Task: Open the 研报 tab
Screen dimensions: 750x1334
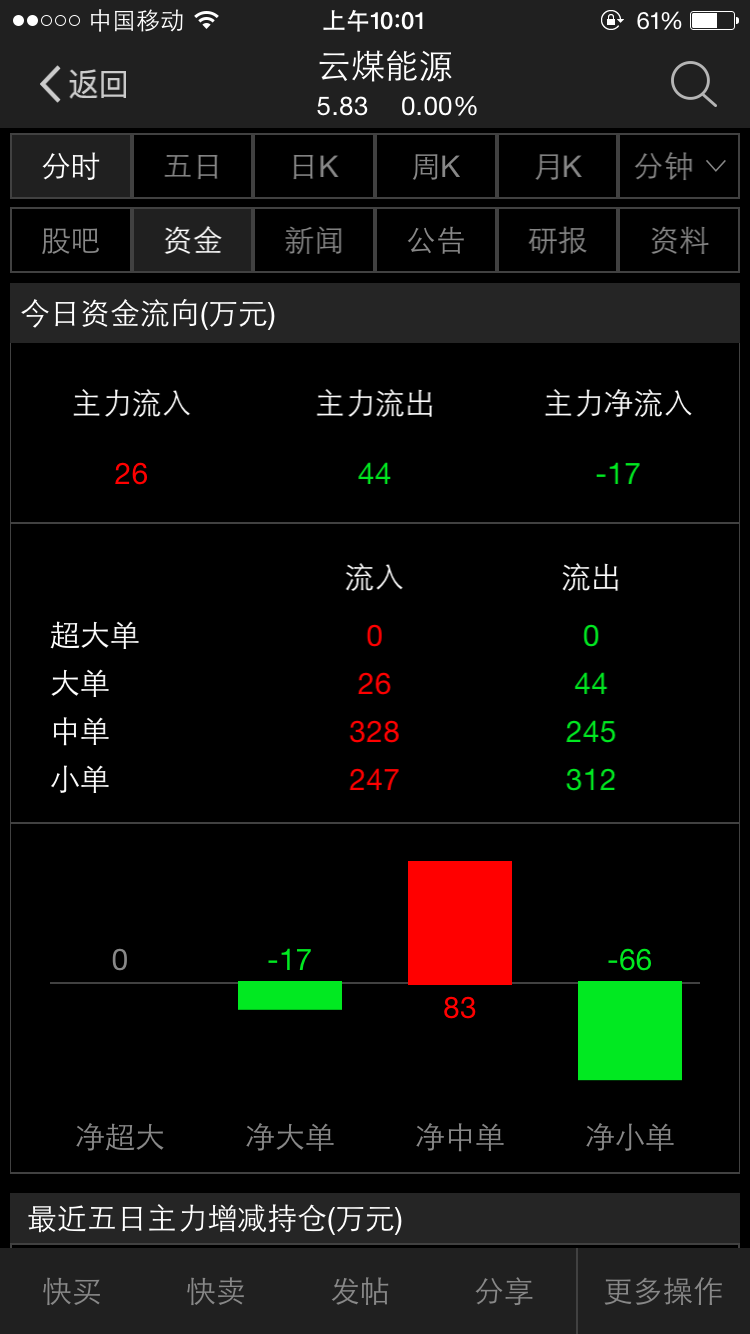Action: click(558, 240)
